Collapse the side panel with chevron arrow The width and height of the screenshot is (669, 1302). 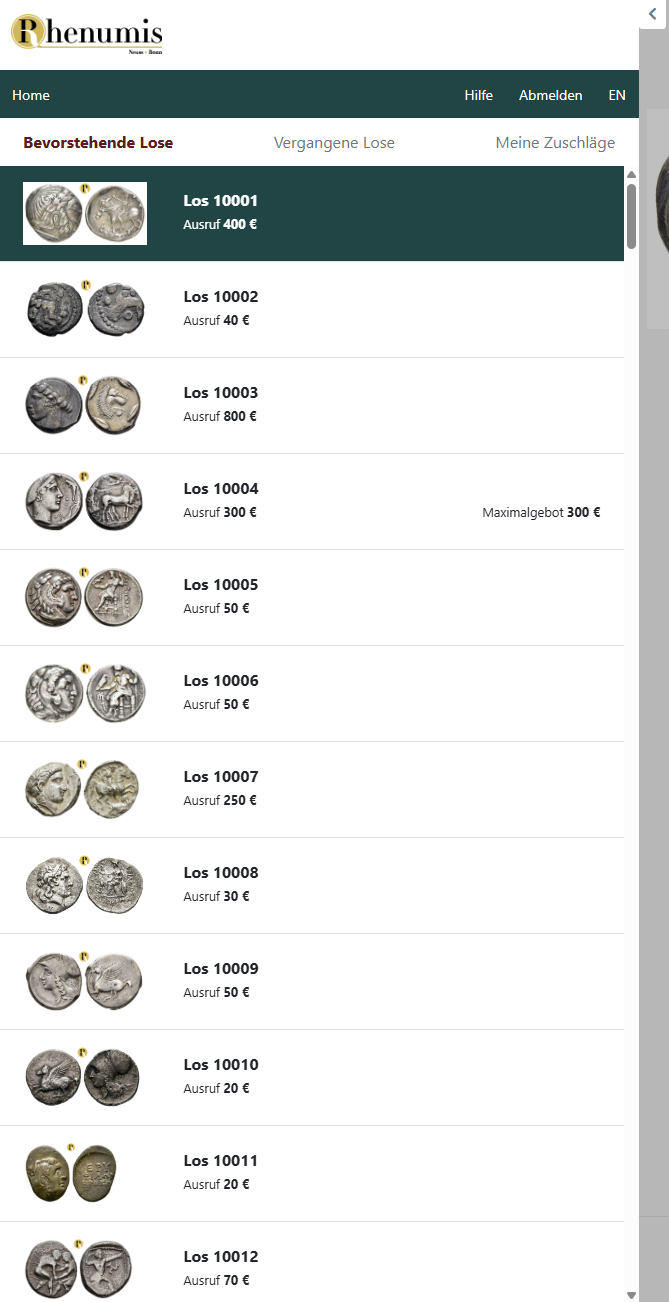point(653,13)
